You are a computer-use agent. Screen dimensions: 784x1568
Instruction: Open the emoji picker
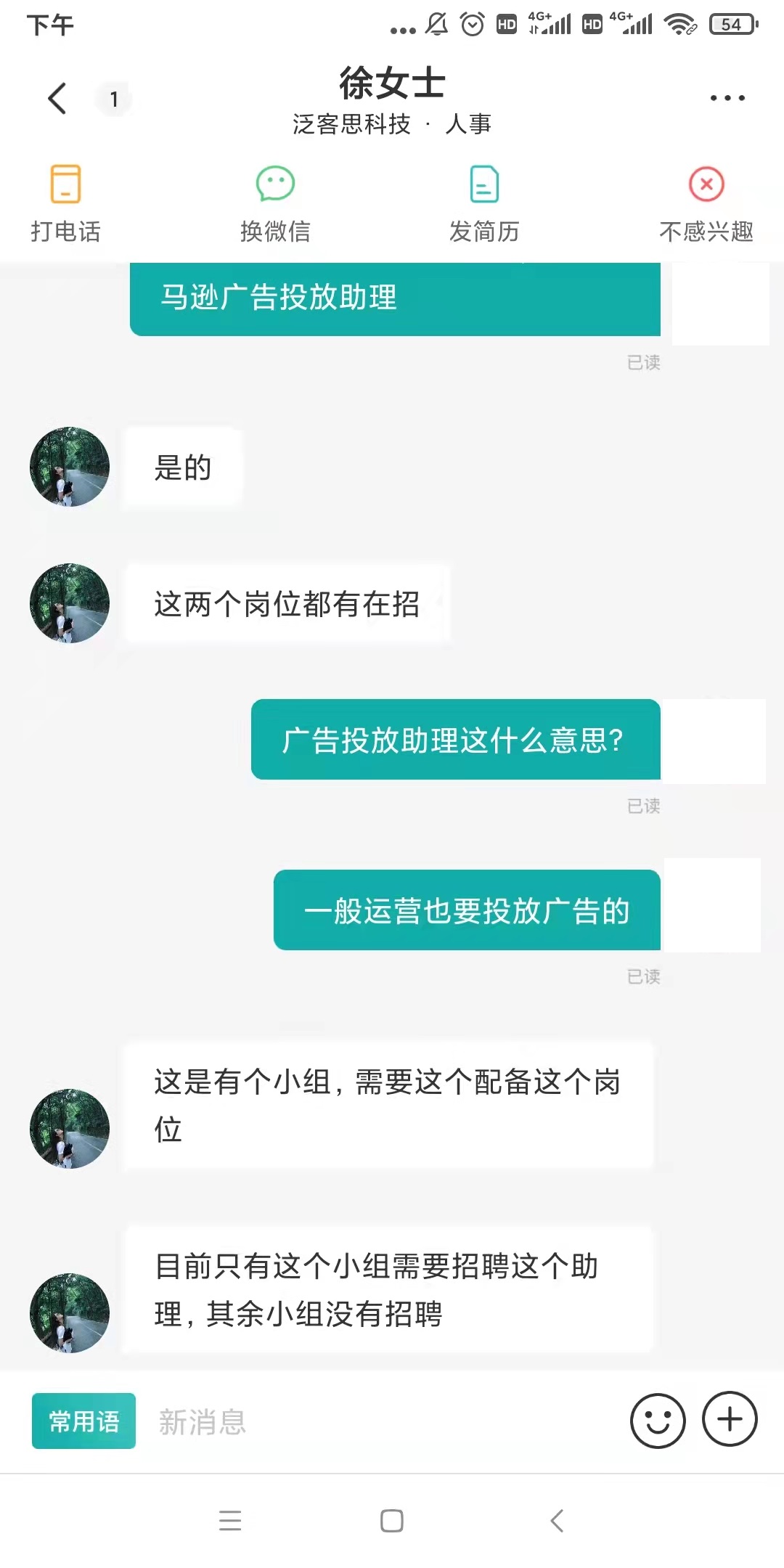tap(658, 1421)
